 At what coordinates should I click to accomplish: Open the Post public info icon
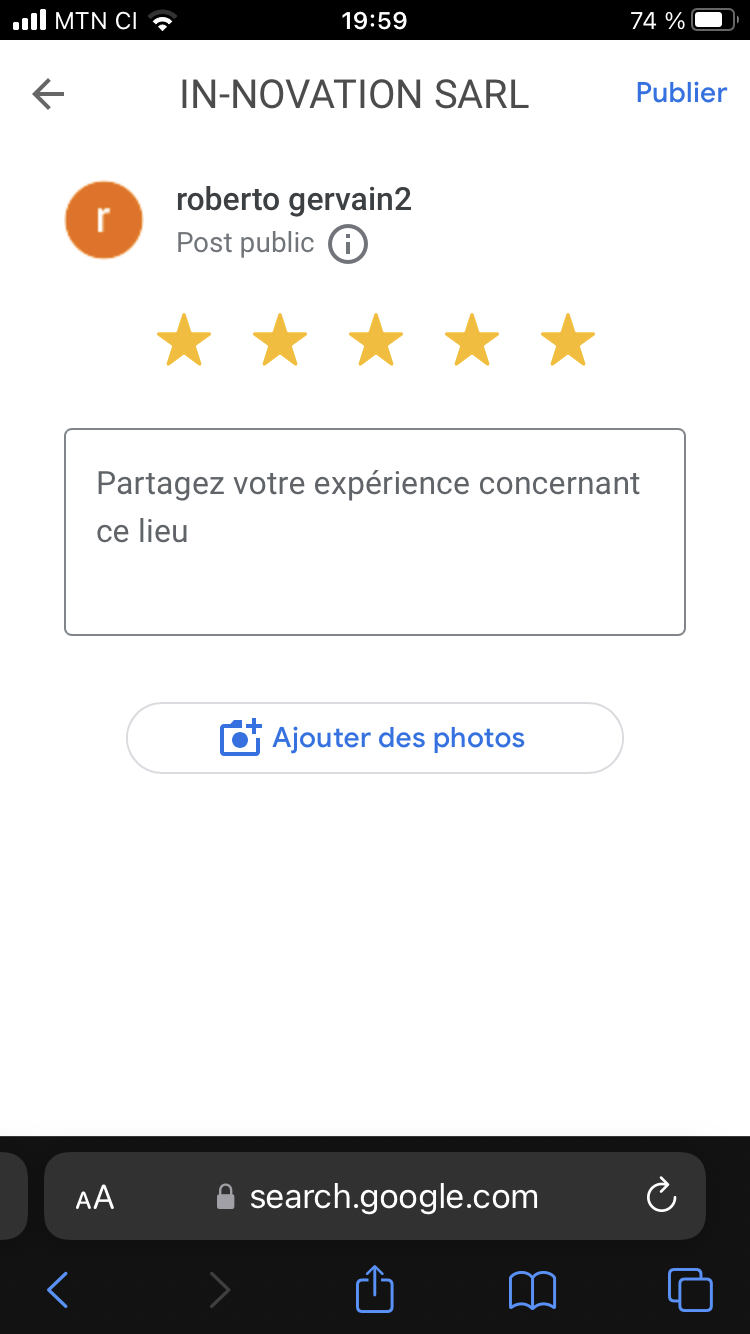point(348,244)
